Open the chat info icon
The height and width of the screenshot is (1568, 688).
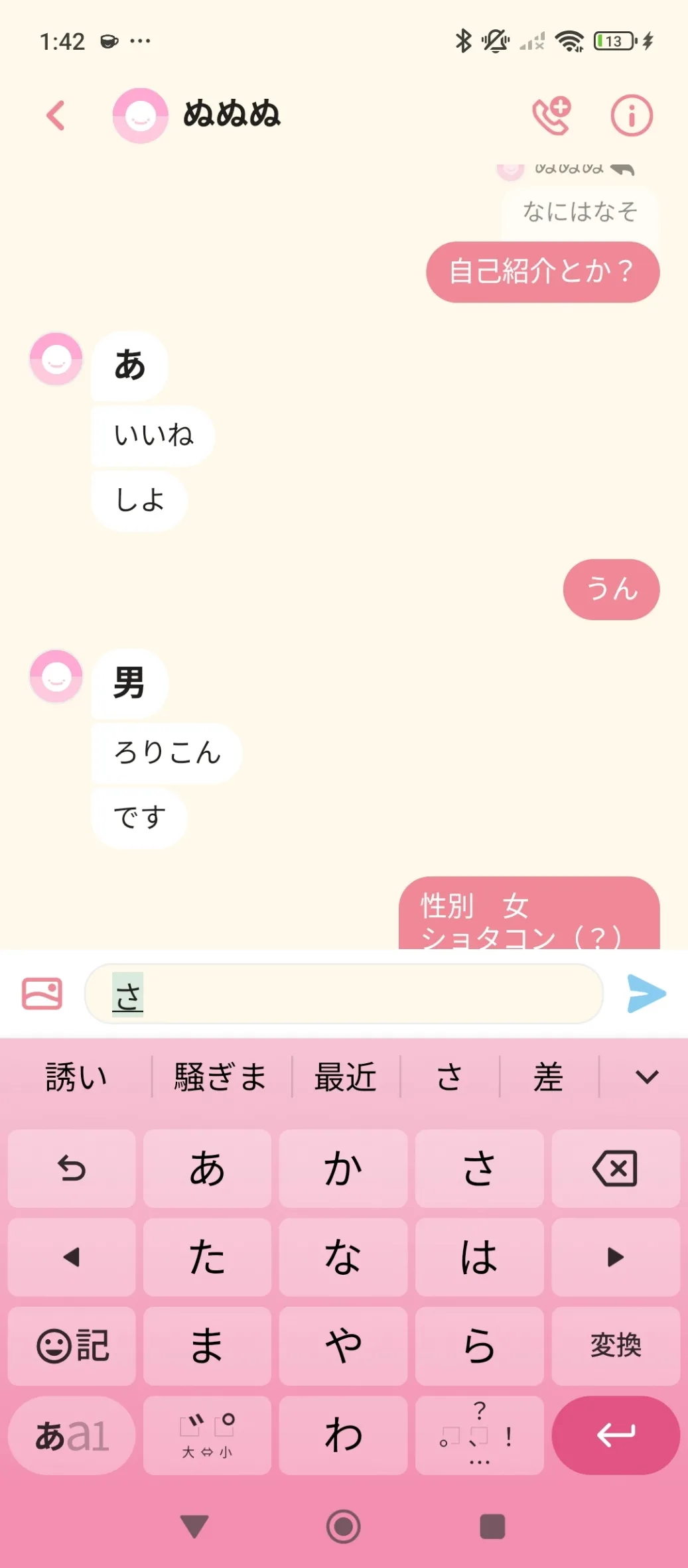click(x=631, y=115)
